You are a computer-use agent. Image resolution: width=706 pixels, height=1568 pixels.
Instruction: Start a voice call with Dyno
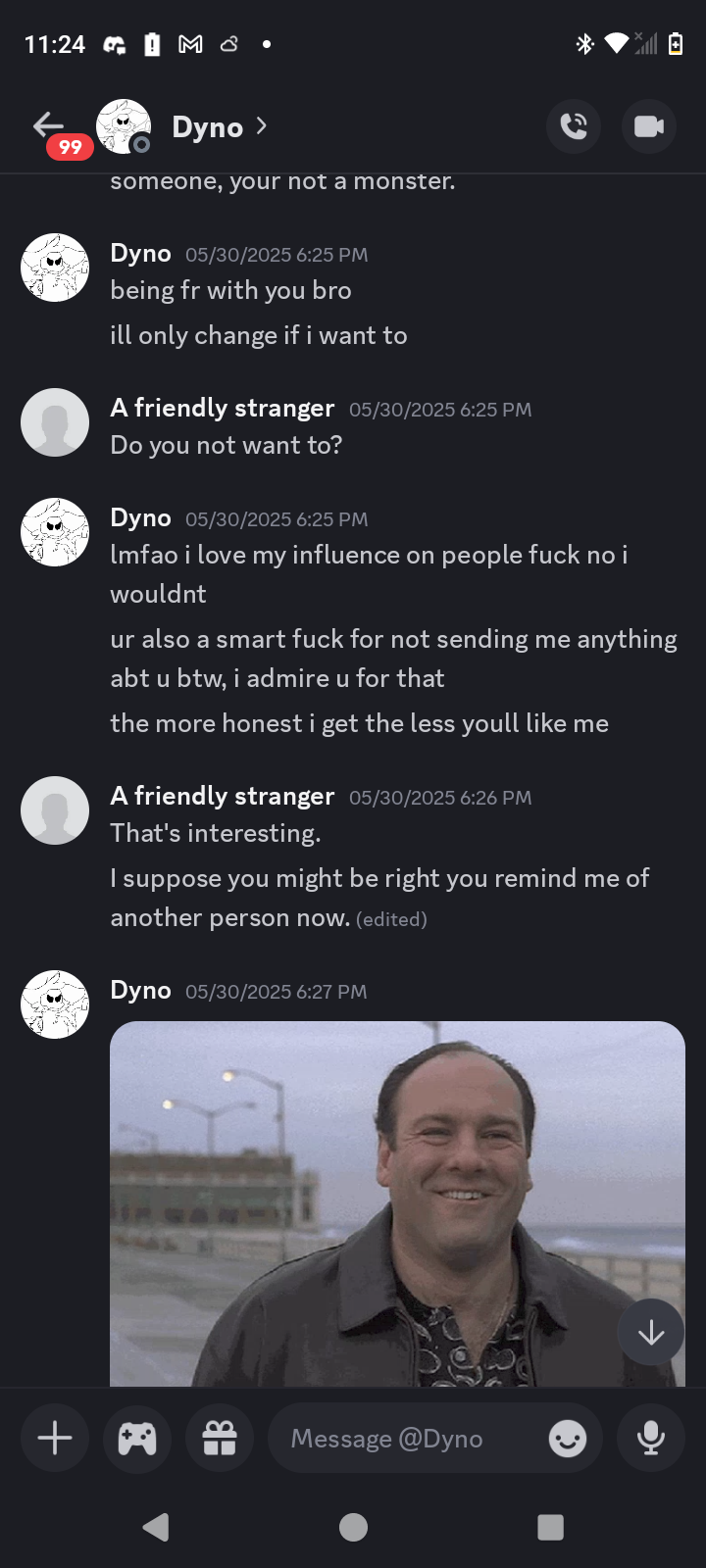tap(574, 126)
